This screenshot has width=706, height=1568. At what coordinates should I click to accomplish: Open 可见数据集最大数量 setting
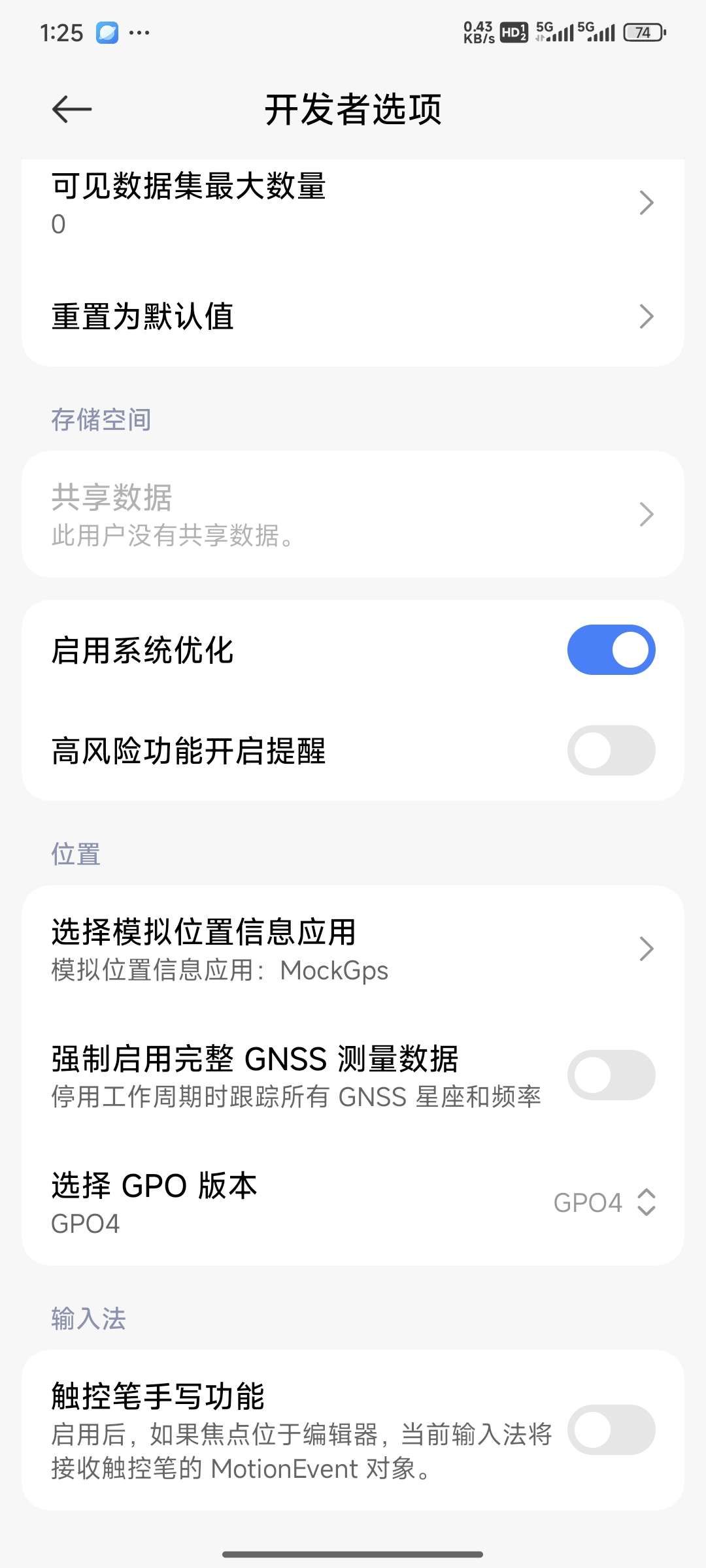coord(353,204)
